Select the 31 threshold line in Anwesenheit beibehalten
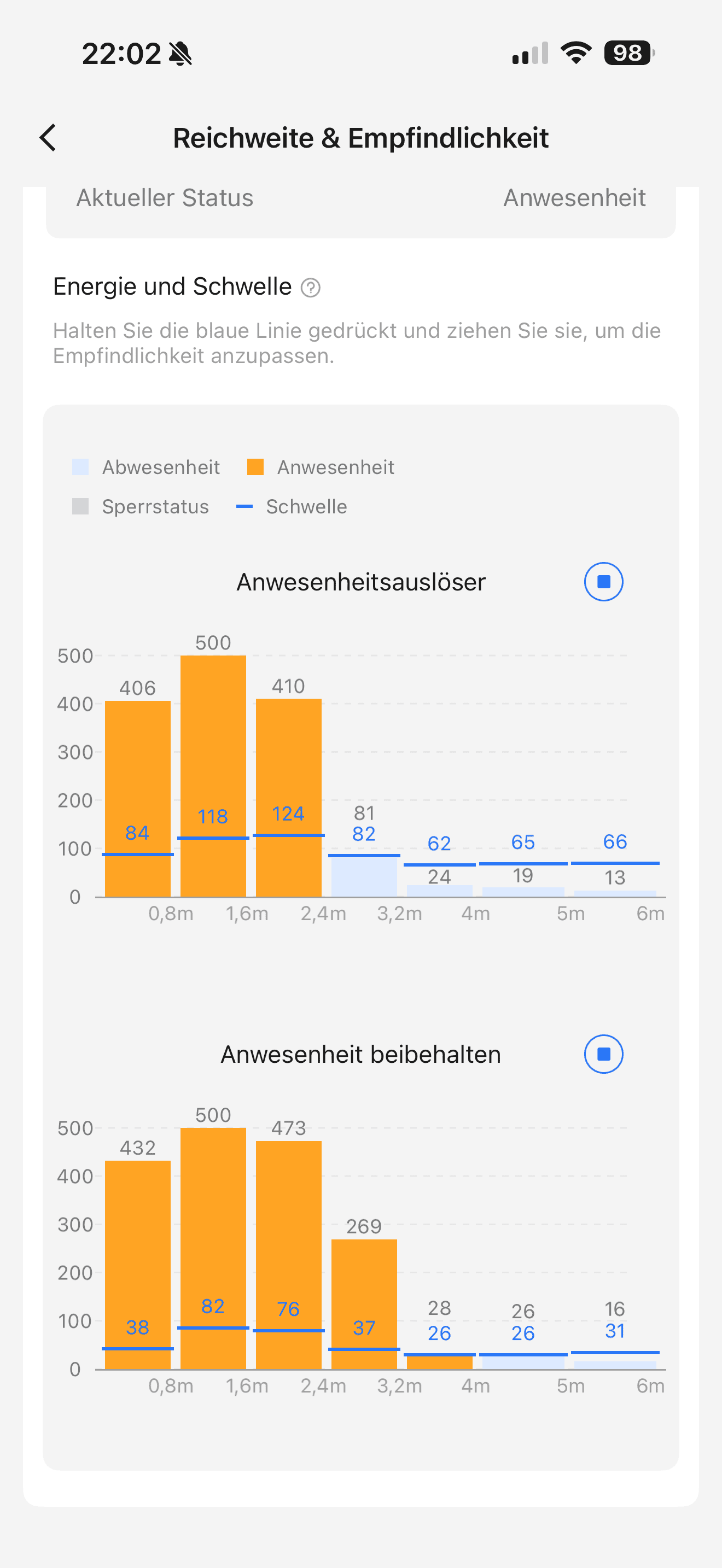This screenshot has width=722, height=1568. tap(615, 1352)
